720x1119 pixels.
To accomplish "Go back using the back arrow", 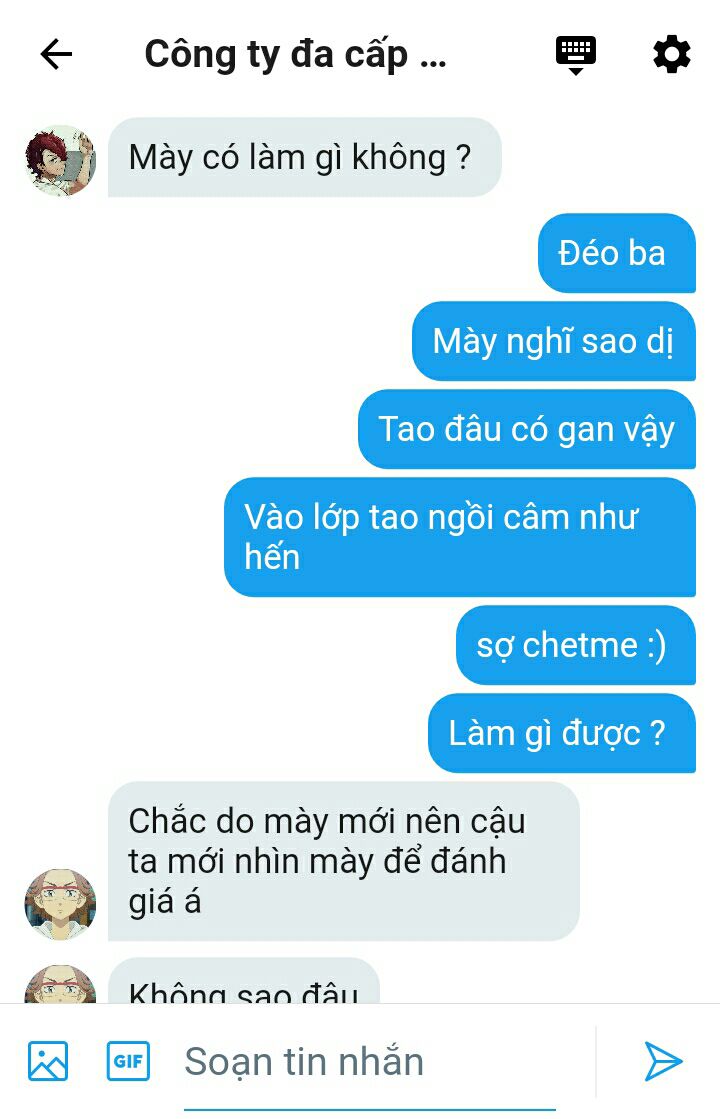I will tap(56, 54).
